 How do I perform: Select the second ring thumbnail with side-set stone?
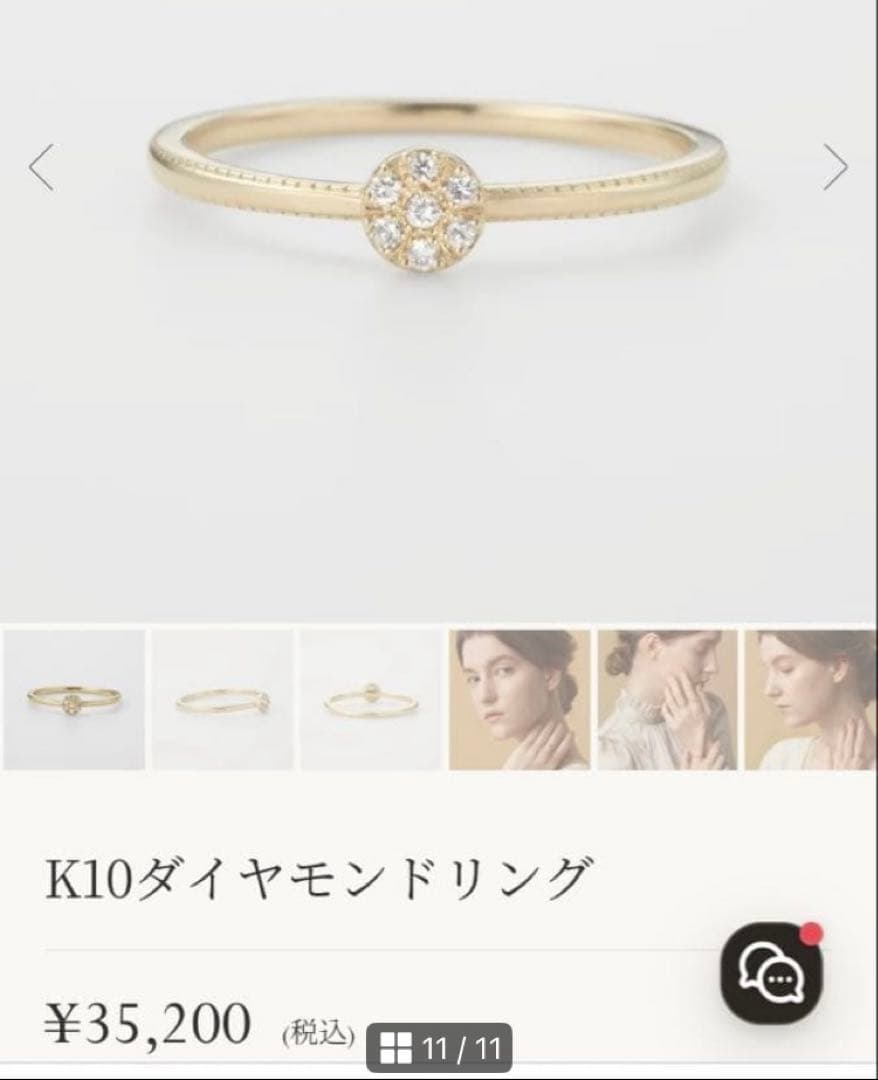coord(223,699)
